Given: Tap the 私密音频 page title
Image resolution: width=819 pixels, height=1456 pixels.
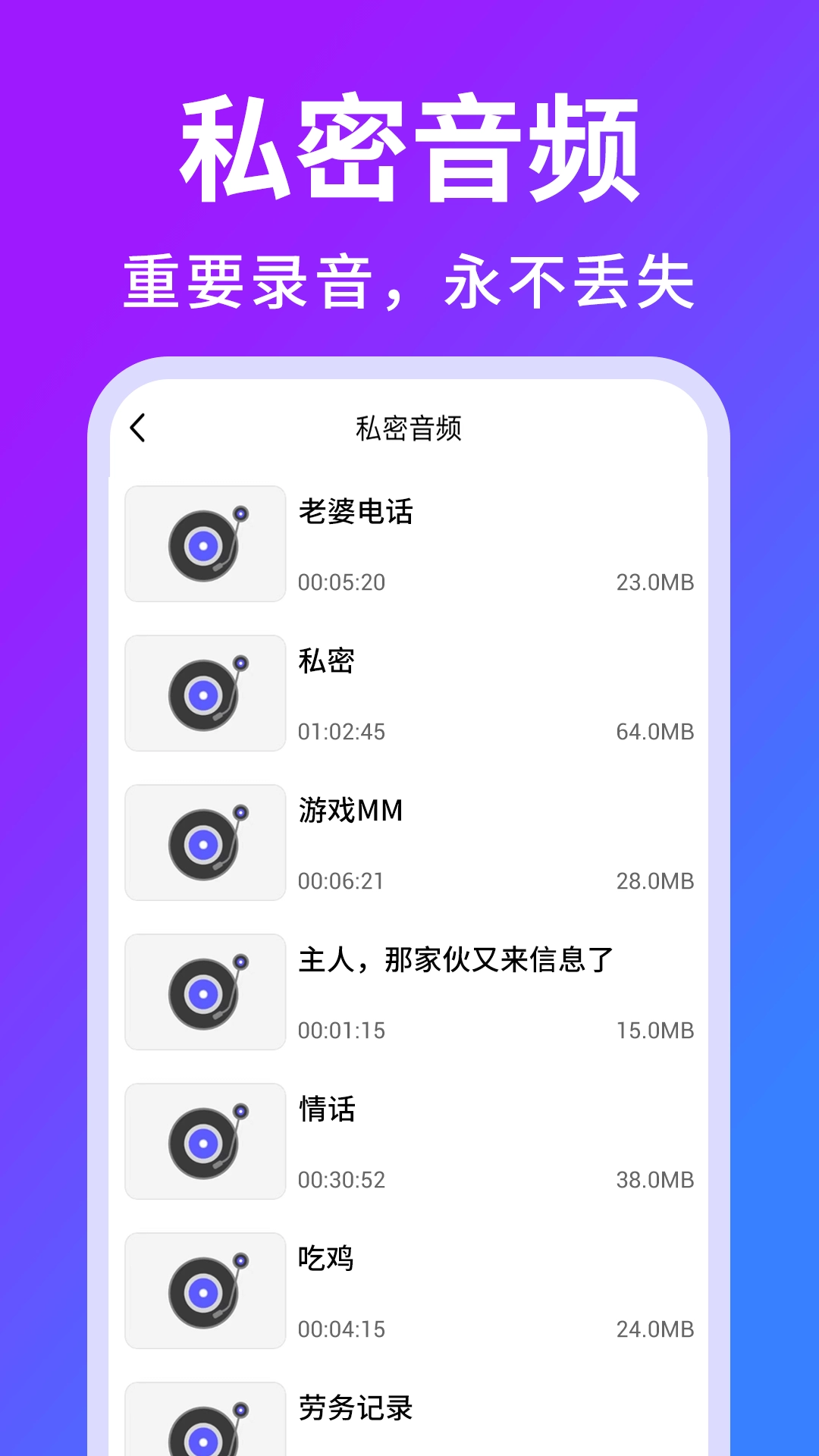Looking at the screenshot, I should coord(409,428).
